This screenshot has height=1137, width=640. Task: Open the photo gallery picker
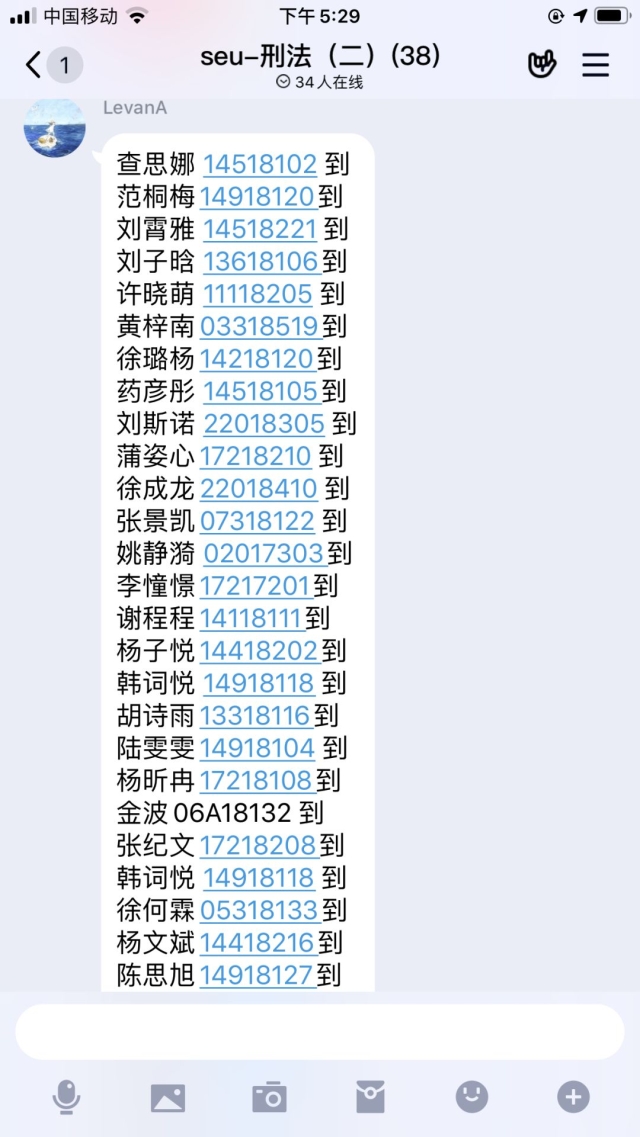click(168, 1097)
